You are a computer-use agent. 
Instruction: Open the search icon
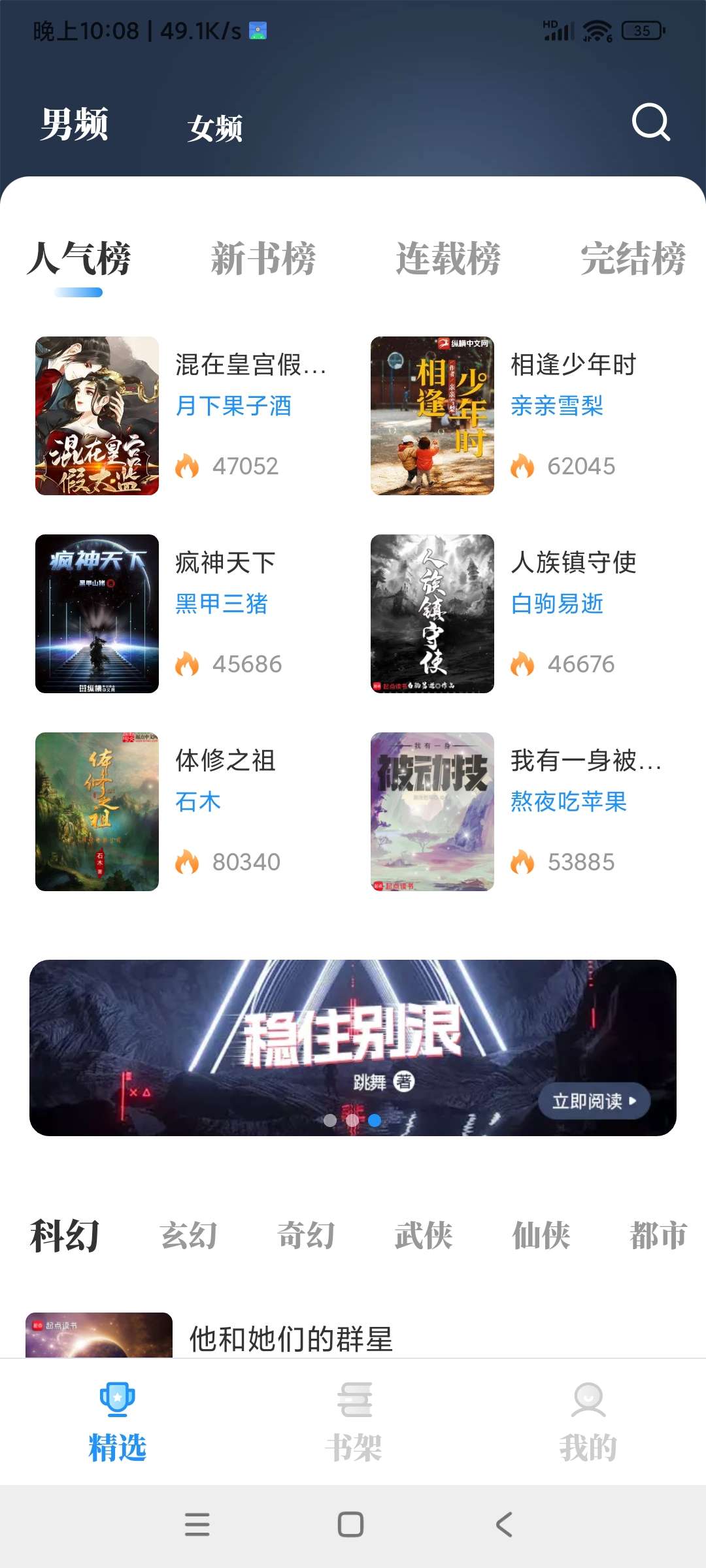tap(651, 122)
